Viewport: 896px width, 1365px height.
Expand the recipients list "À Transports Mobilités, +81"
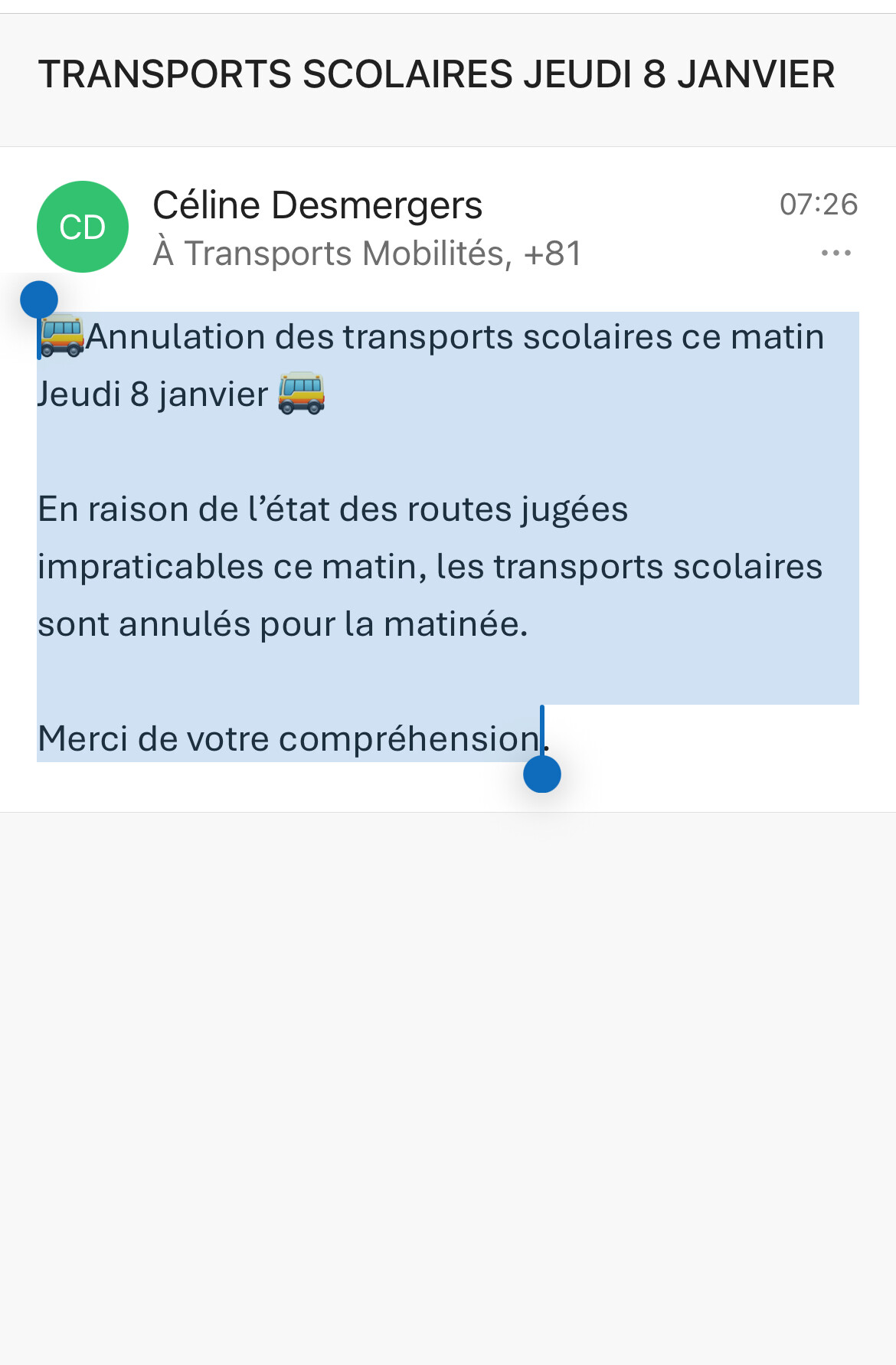[368, 254]
